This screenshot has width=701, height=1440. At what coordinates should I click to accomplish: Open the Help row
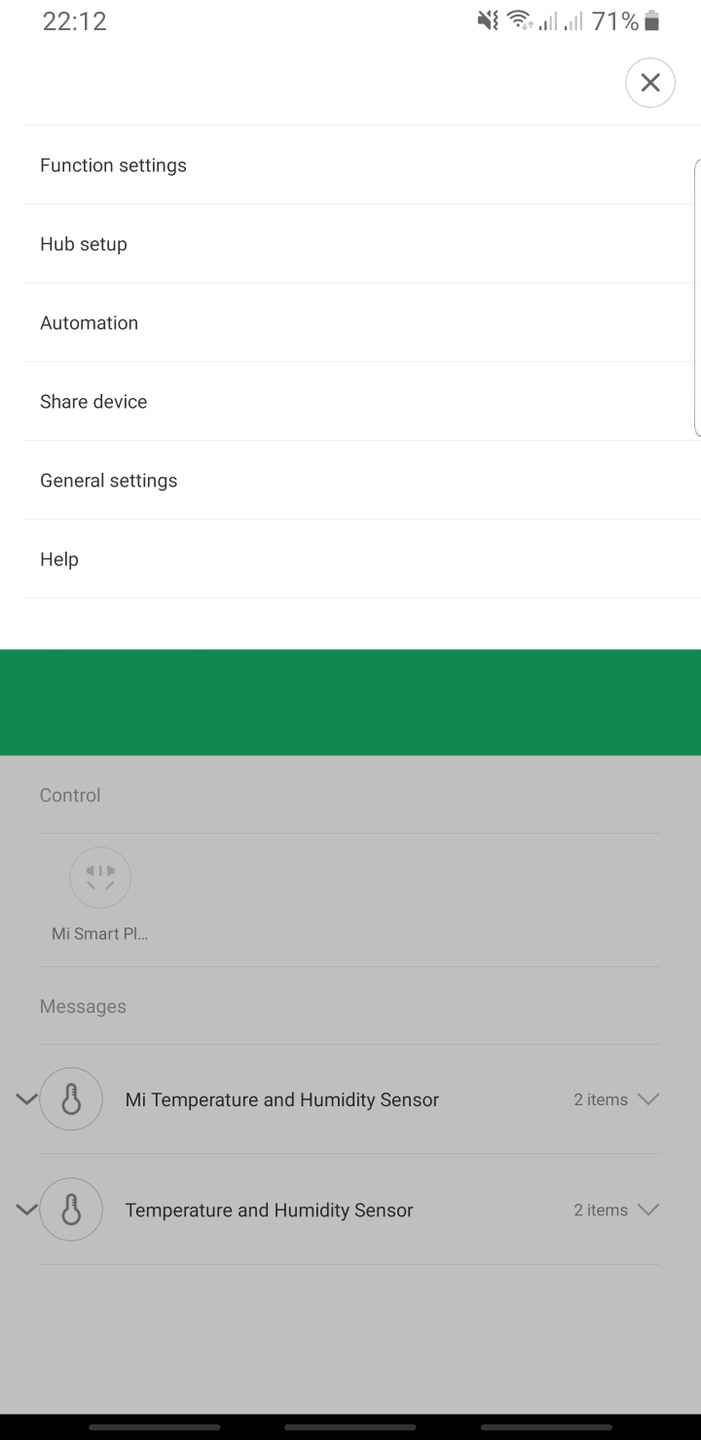click(361, 560)
